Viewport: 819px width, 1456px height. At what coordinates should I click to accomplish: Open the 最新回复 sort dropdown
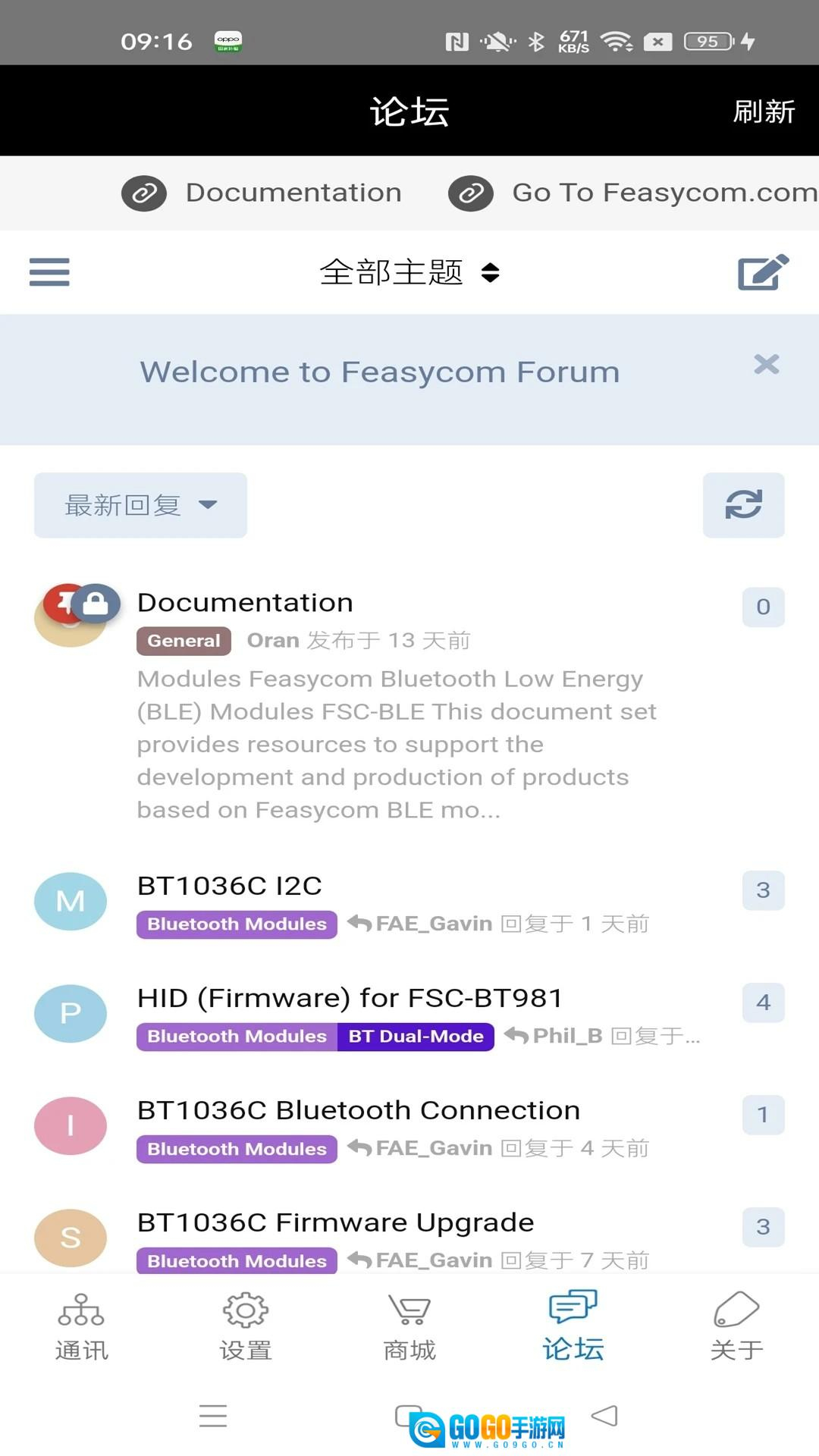coord(140,505)
